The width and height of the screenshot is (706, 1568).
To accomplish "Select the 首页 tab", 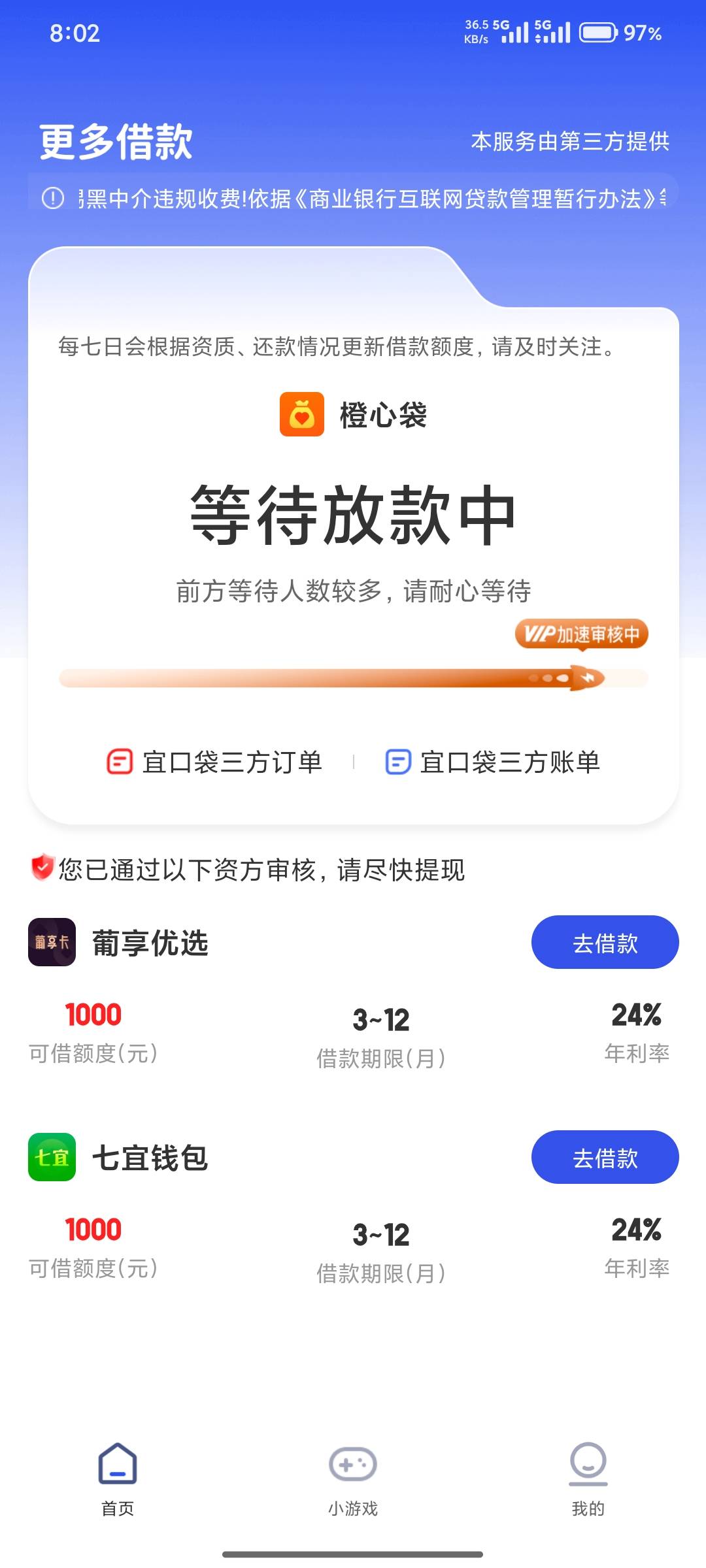I will coord(118,1480).
